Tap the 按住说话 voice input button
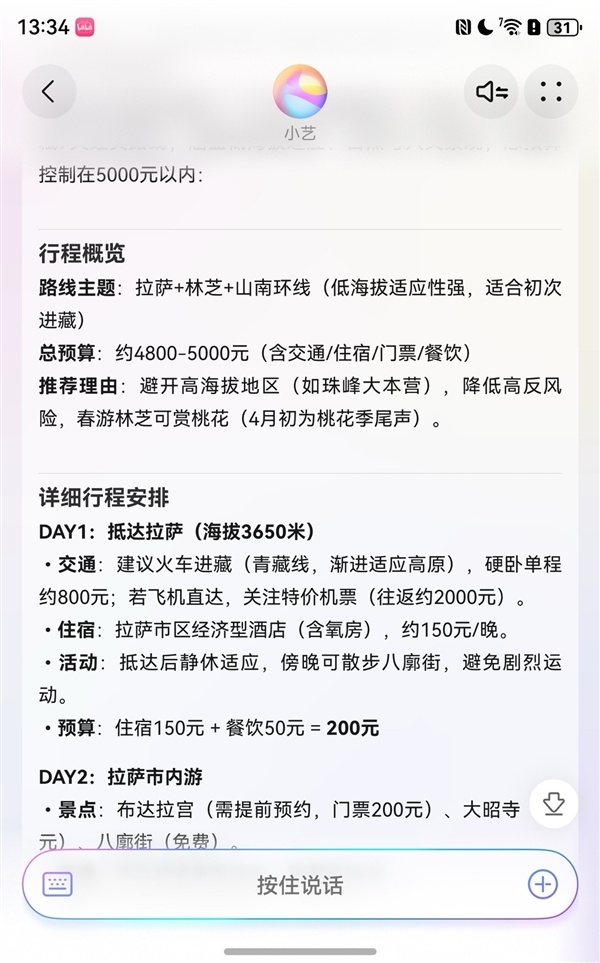600x963 pixels. click(x=300, y=885)
